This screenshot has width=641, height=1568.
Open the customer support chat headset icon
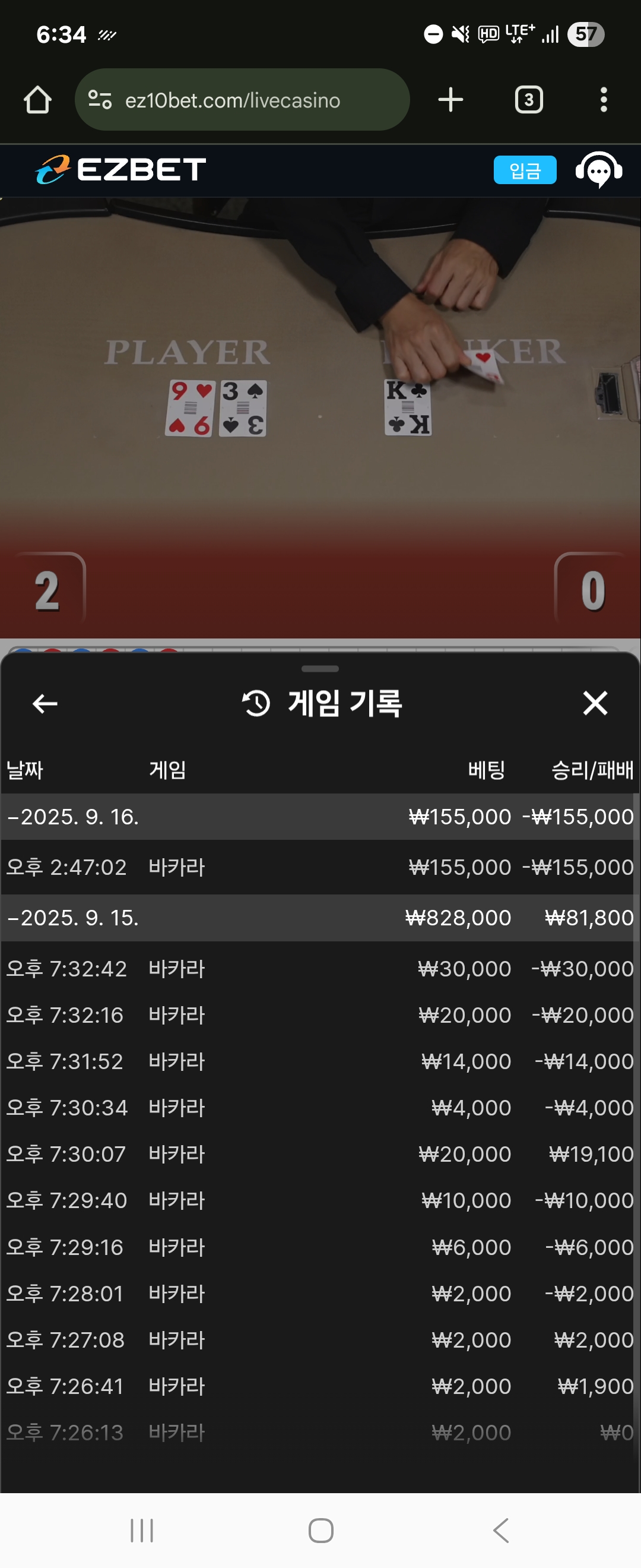[x=599, y=170]
